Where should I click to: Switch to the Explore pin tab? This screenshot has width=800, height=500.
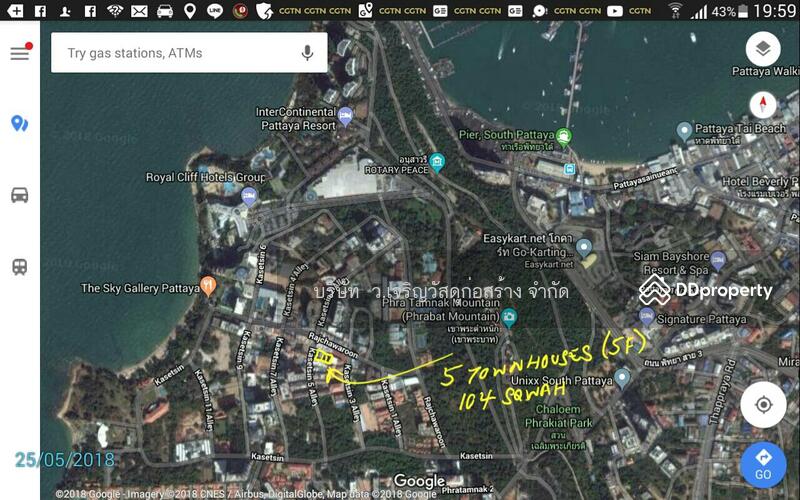(x=19, y=124)
